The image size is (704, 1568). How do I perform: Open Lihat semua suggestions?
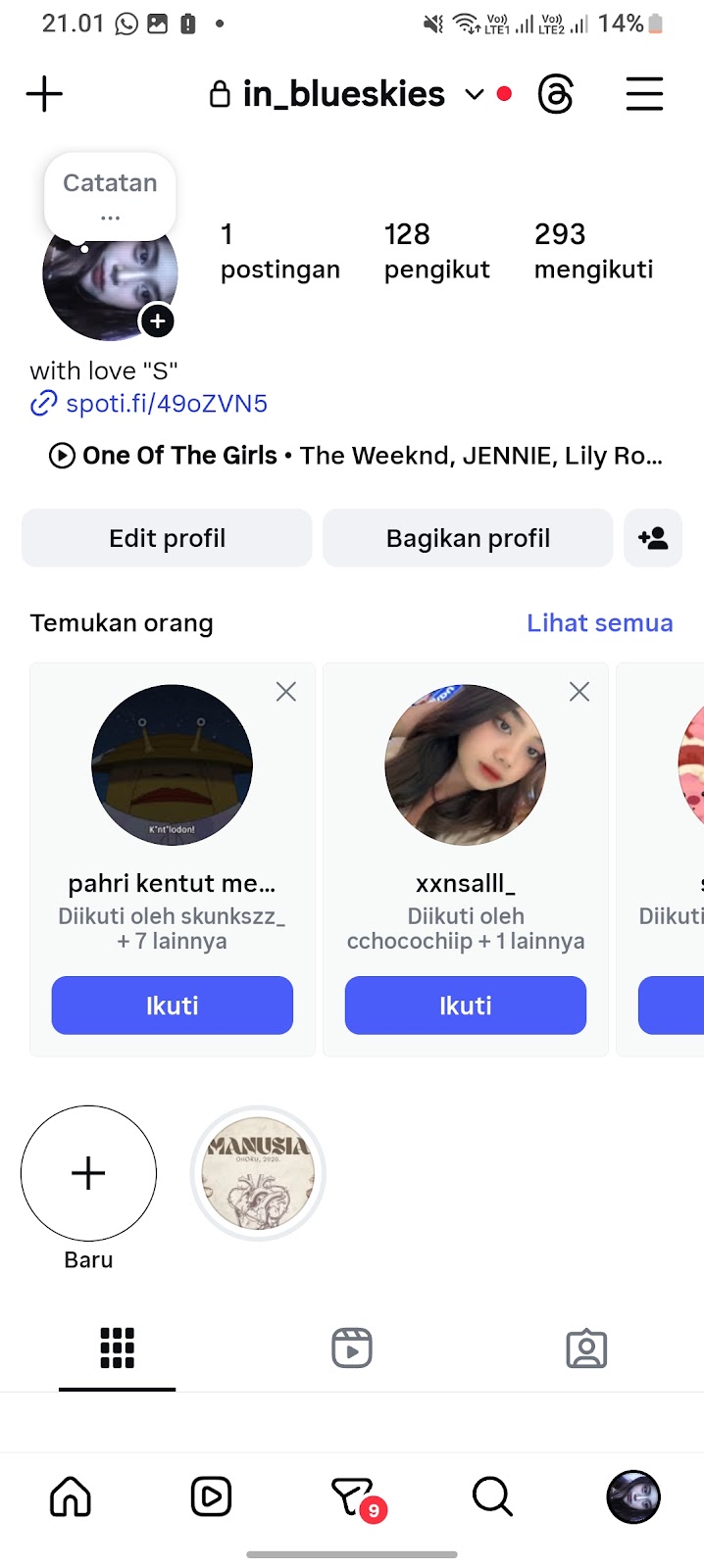click(599, 623)
